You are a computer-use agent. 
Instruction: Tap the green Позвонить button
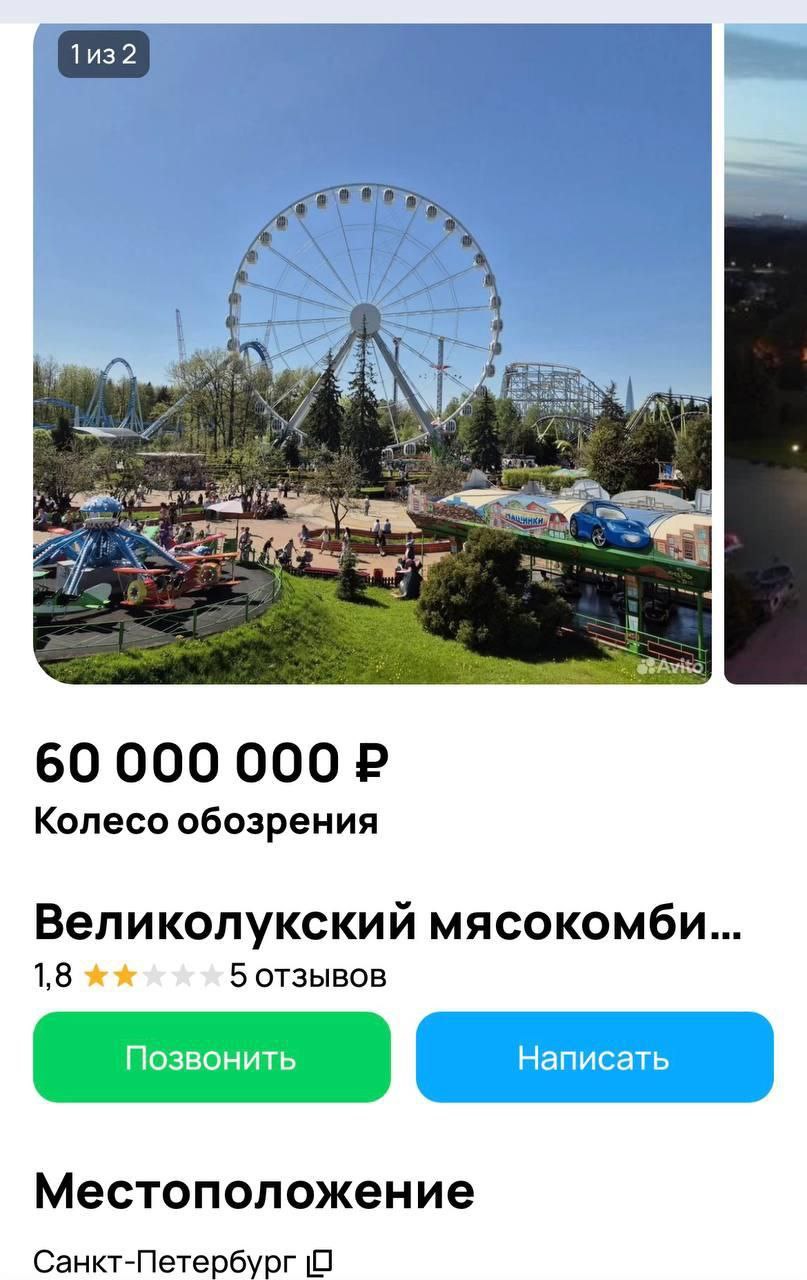coord(211,1057)
